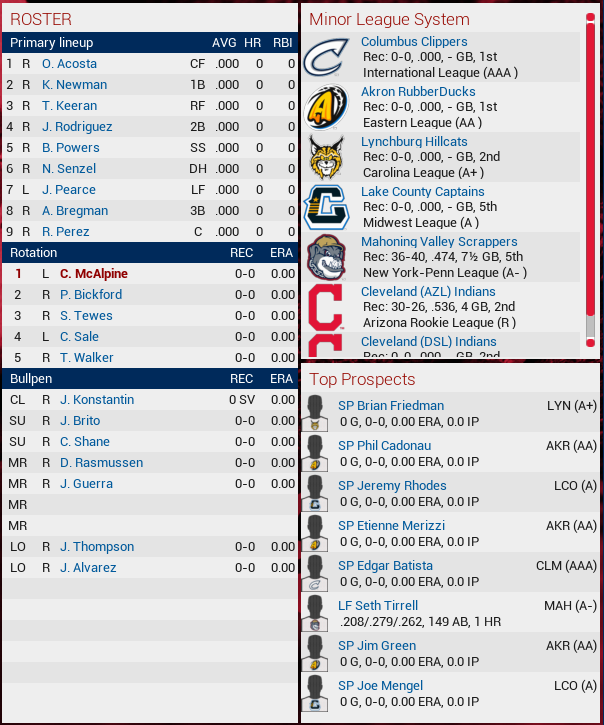Open O. Acosta's player page
The image size is (604, 725).
pyautogui.click(x=69, y=64)
